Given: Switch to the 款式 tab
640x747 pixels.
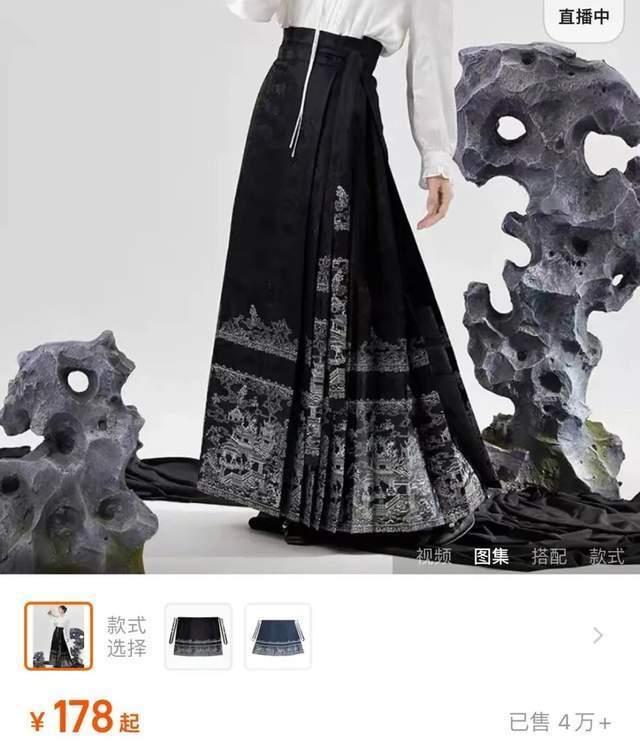Looking at the screenshot, I should point(606,556).
